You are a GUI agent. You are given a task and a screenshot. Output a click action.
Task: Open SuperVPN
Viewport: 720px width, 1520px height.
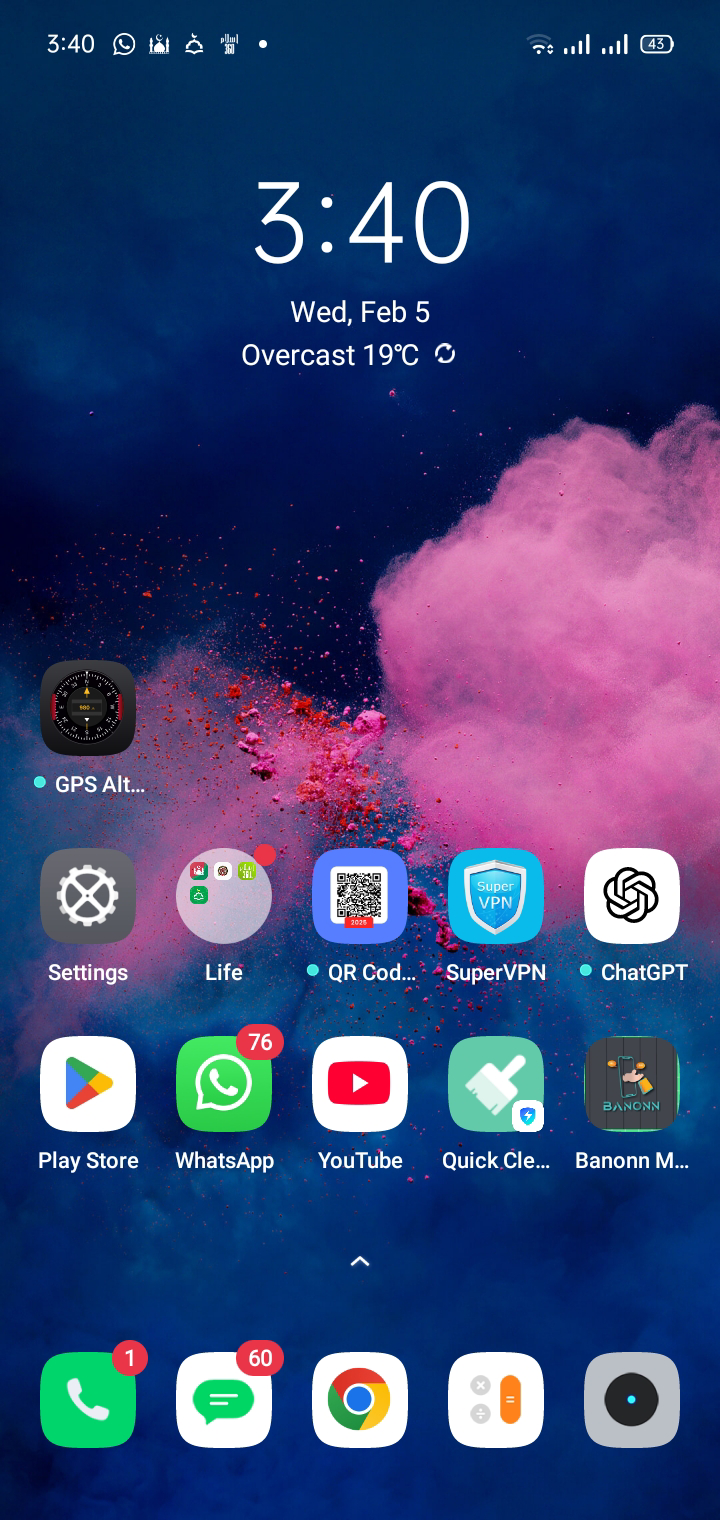(x=496, y=896)
